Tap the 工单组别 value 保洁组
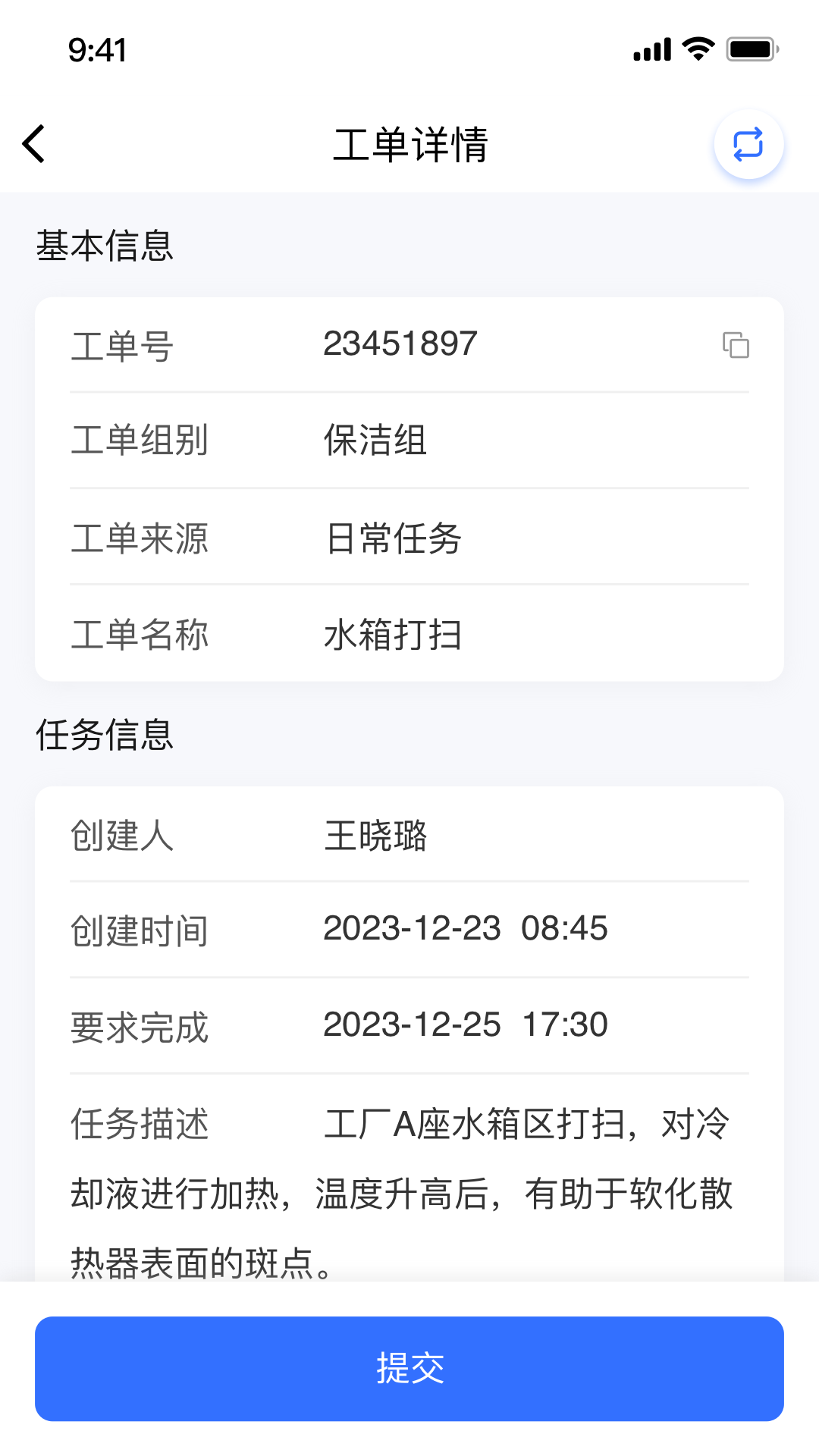The image size is (819, 1456). (x=375, y=442)
